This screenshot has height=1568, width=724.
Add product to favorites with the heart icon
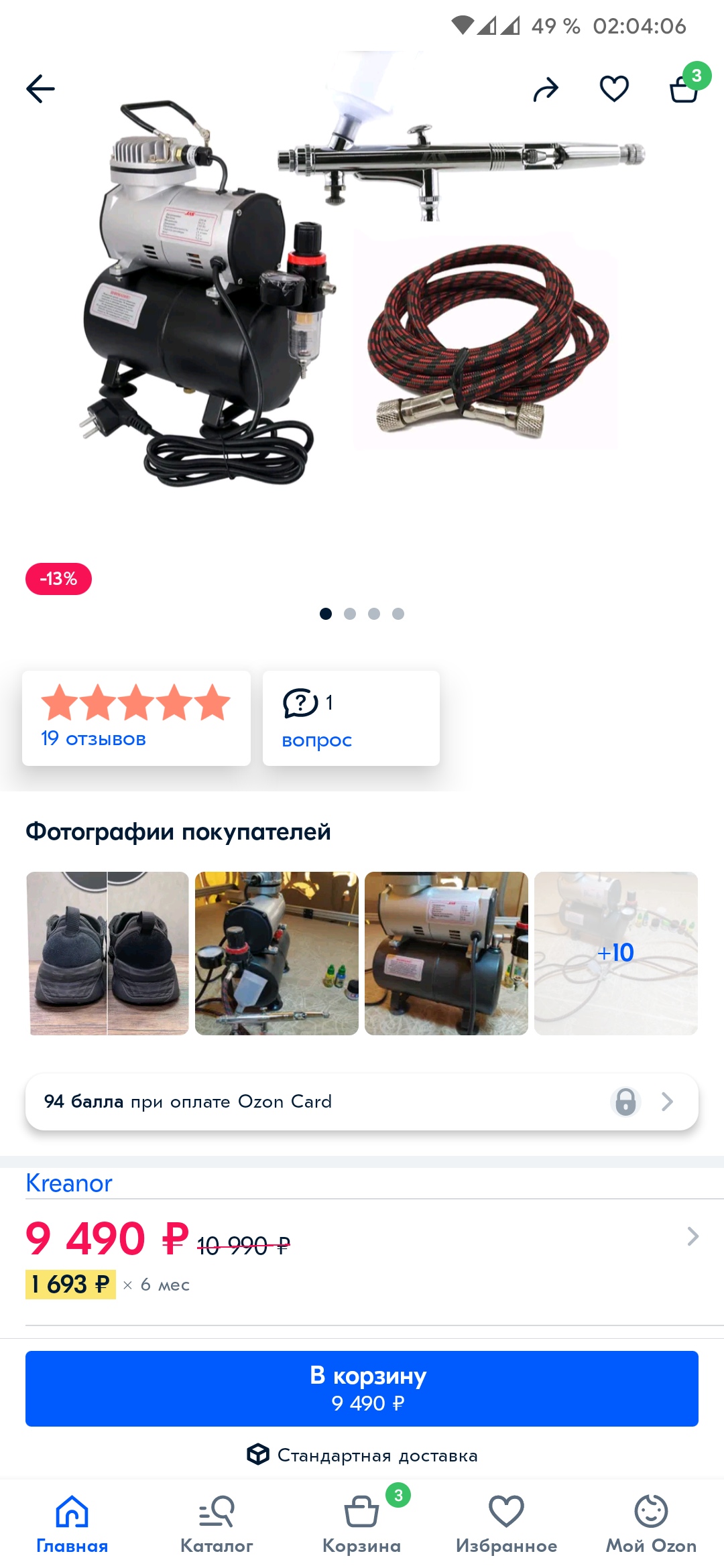(614, 89)
